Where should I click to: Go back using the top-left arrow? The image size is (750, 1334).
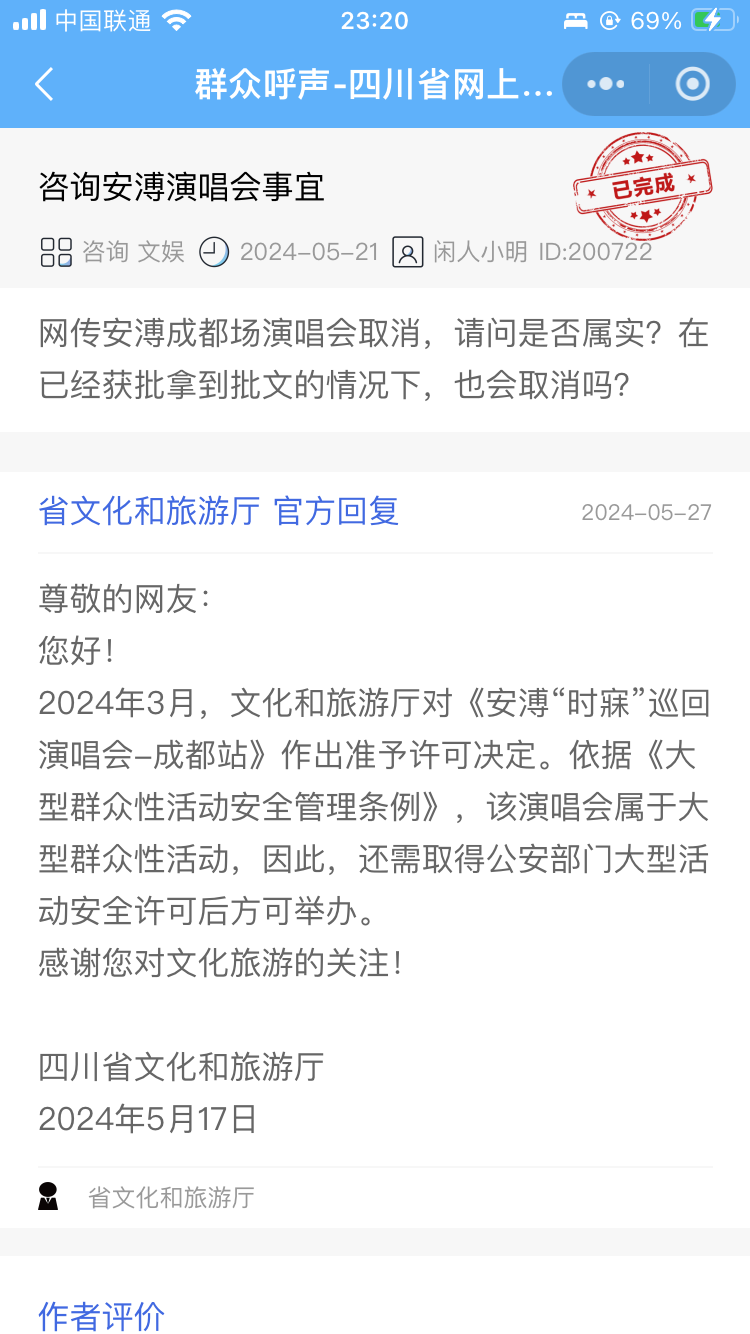click(x=44, y=84)
